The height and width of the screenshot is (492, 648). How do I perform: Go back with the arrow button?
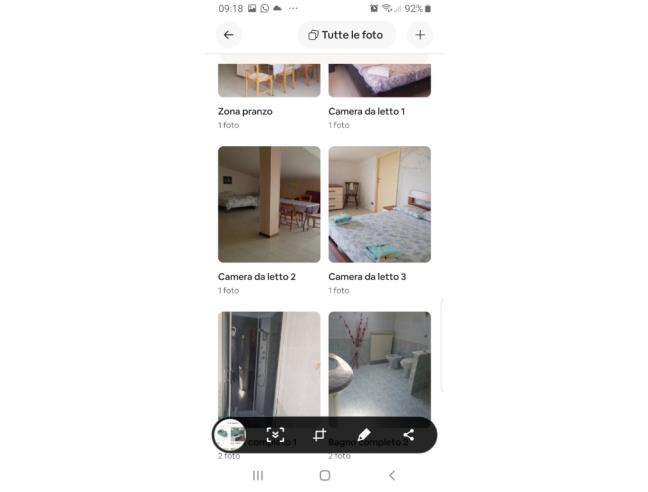[229, 35]
